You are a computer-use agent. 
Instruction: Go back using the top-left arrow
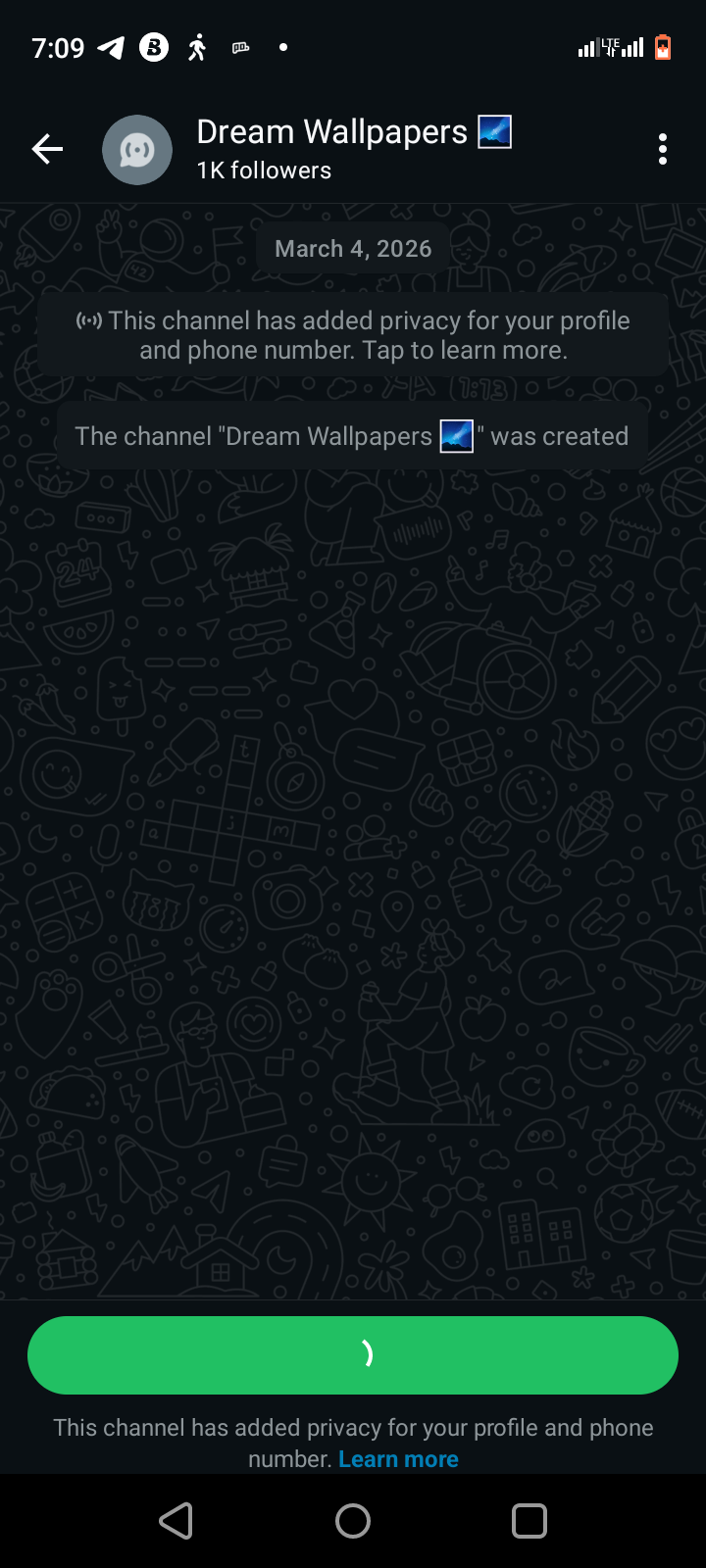[47, 149]
